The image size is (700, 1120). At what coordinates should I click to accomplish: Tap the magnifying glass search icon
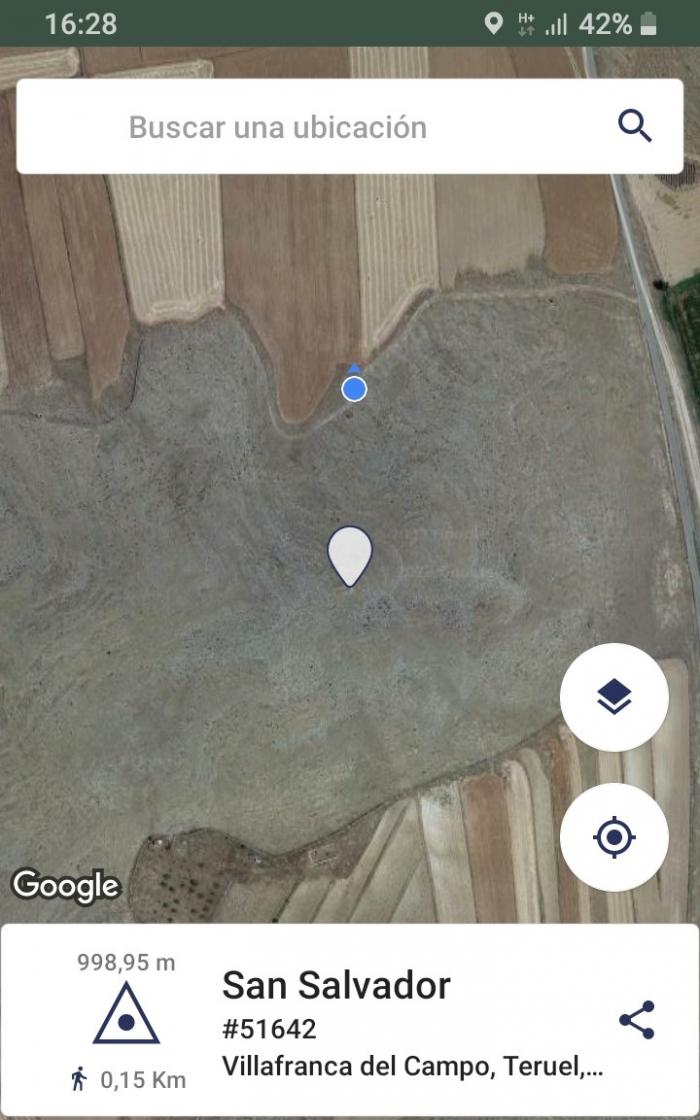[x=634, y=126]
